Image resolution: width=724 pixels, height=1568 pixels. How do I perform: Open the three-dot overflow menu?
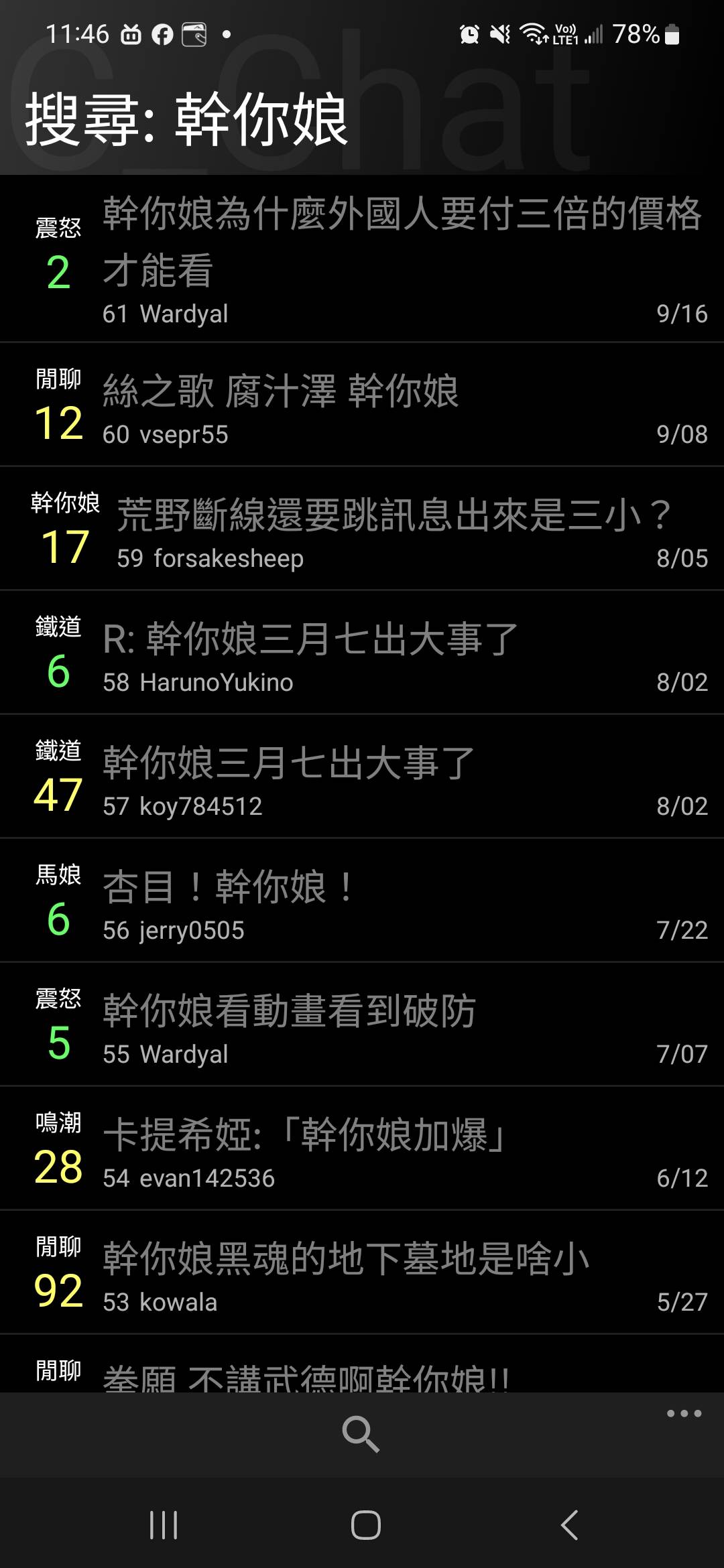point(684,1414)
